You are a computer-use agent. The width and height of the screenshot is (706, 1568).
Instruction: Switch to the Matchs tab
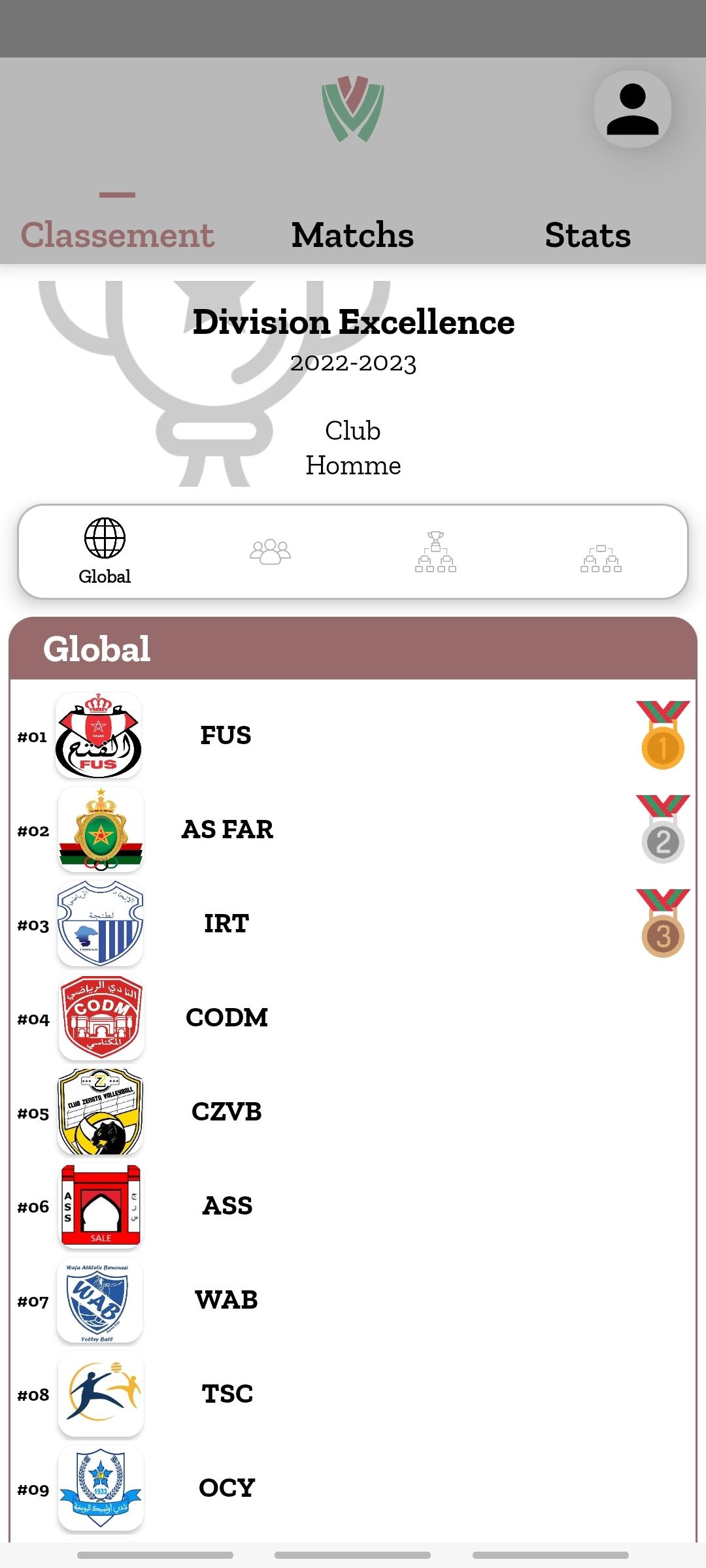coord(352,235)
